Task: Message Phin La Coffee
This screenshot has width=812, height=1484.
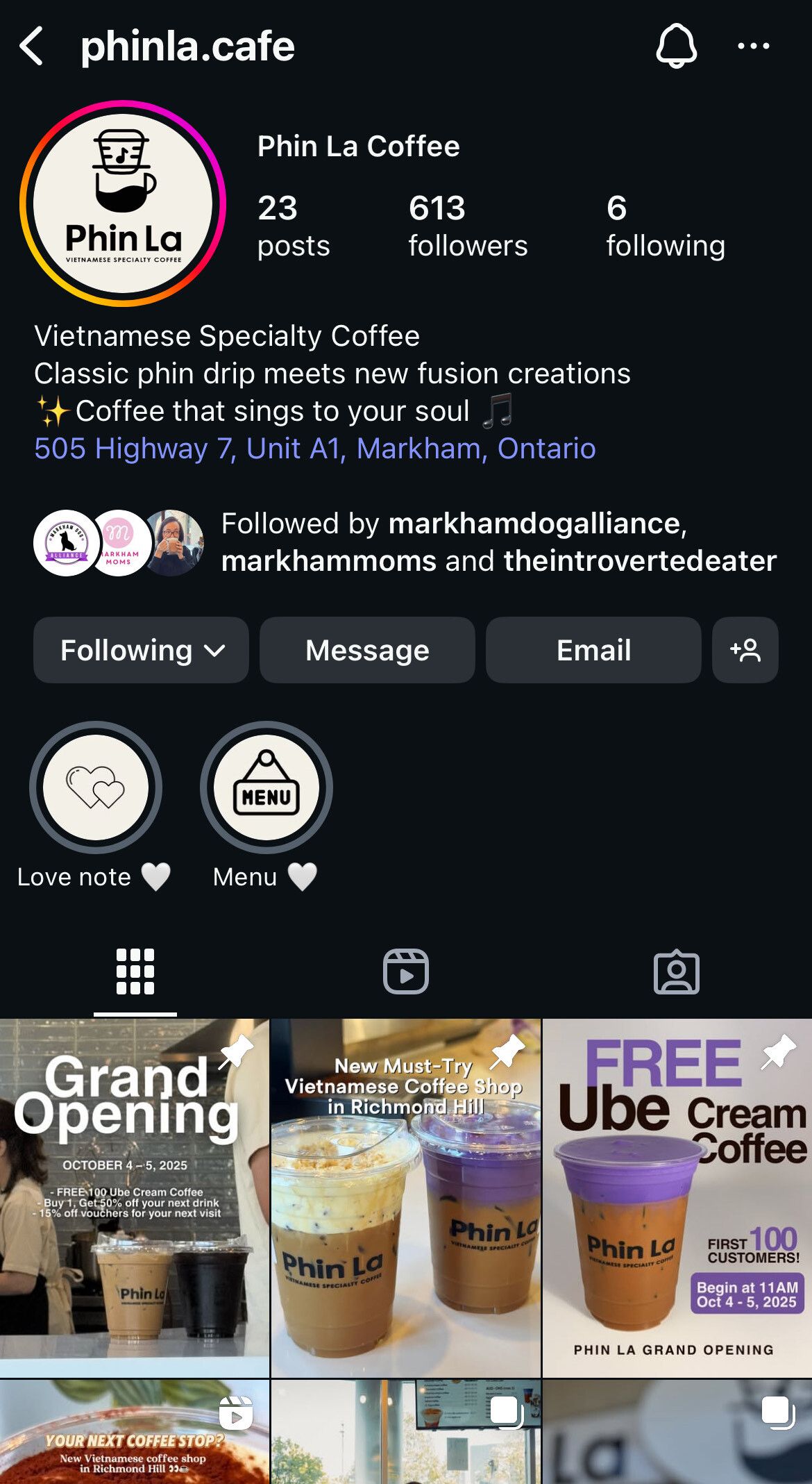Action: (367, 650)
